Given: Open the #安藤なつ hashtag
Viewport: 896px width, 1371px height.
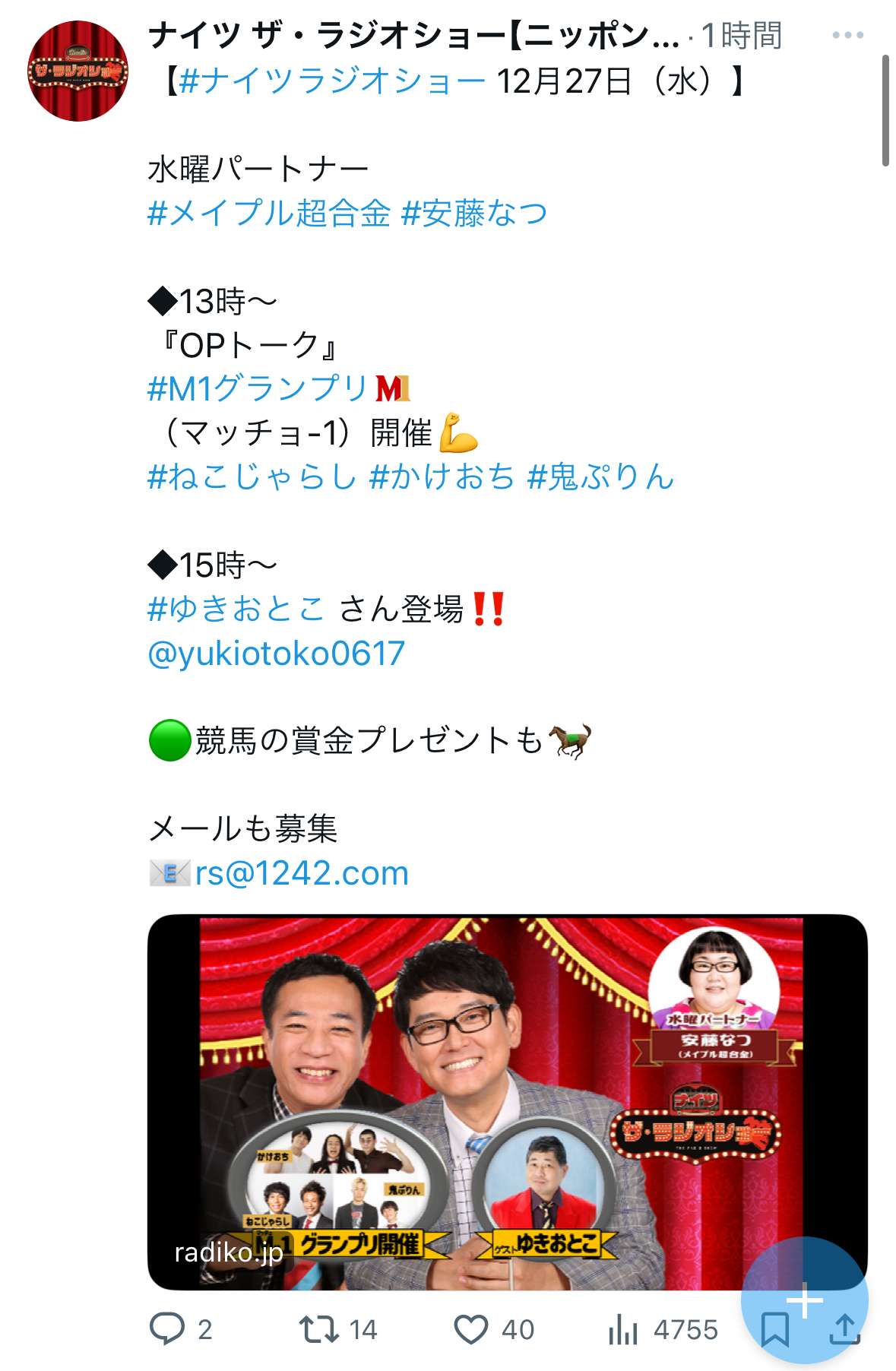Looking at the screenshot, I should tap(474, 213).
